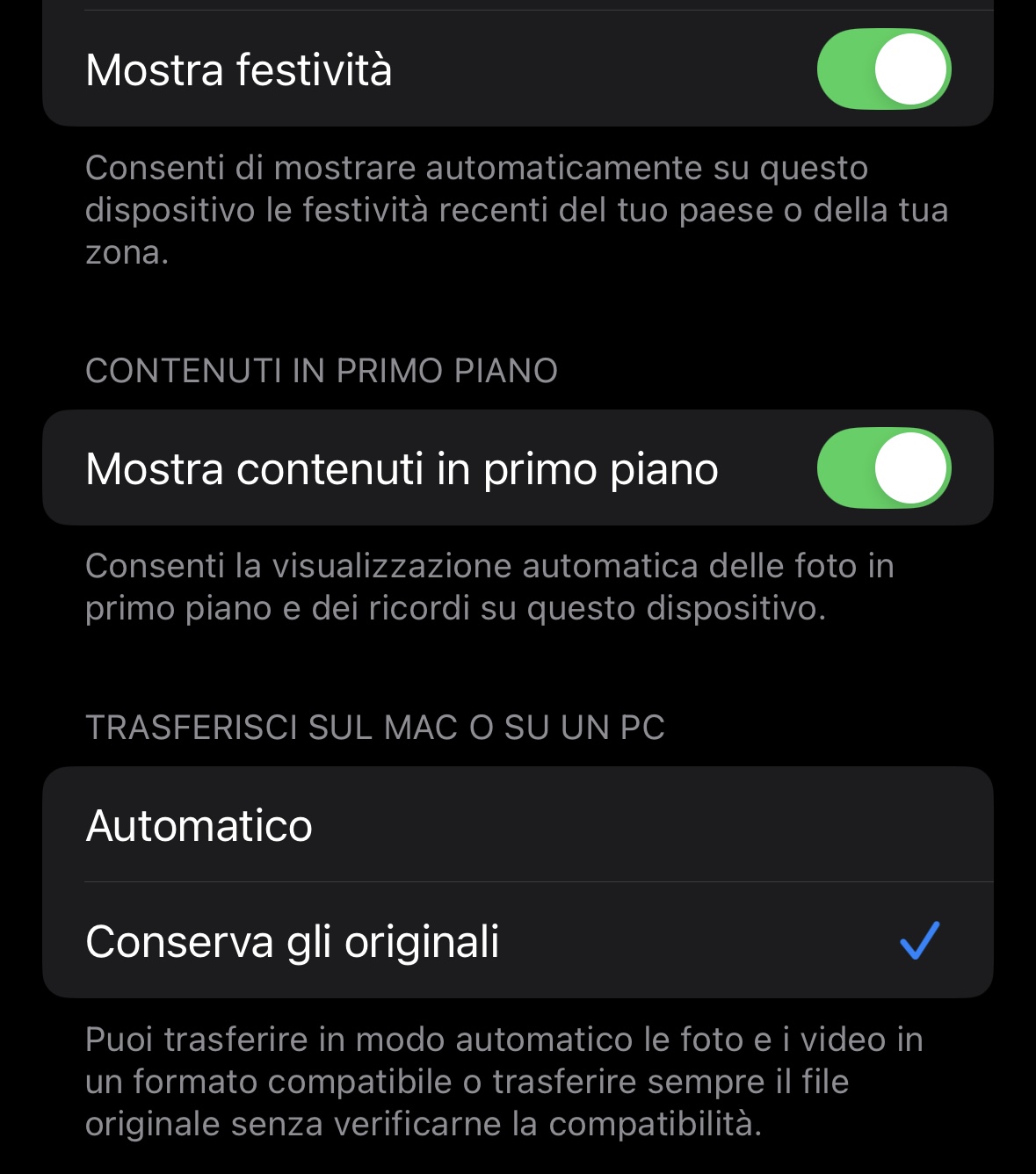Tap the Mostra contenuti in primo piano row
Screen dimensions: 1036x1174
[x=518, y=468]
